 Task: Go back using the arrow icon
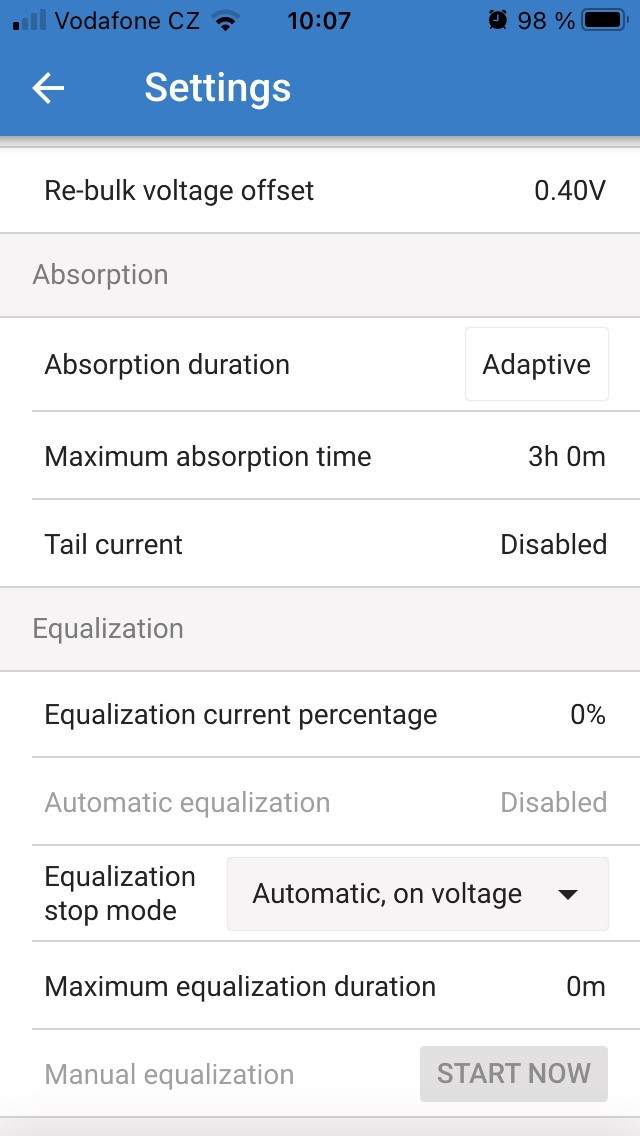click(x=48, y=88)
